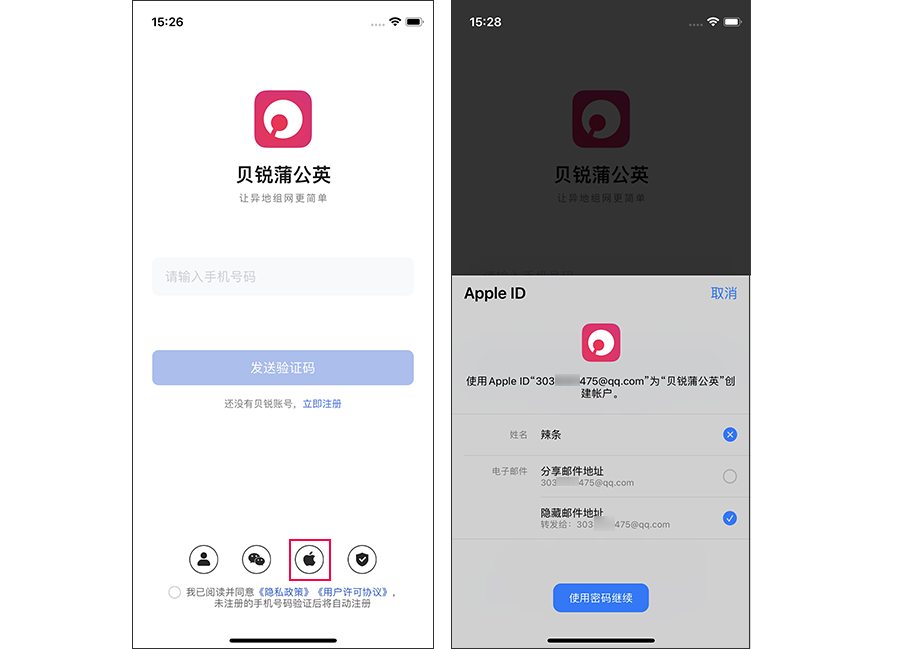Select the 分享邮件地址 option
Image resolution: width=900 pixels, height=649 pixels.
pos(730,476)
